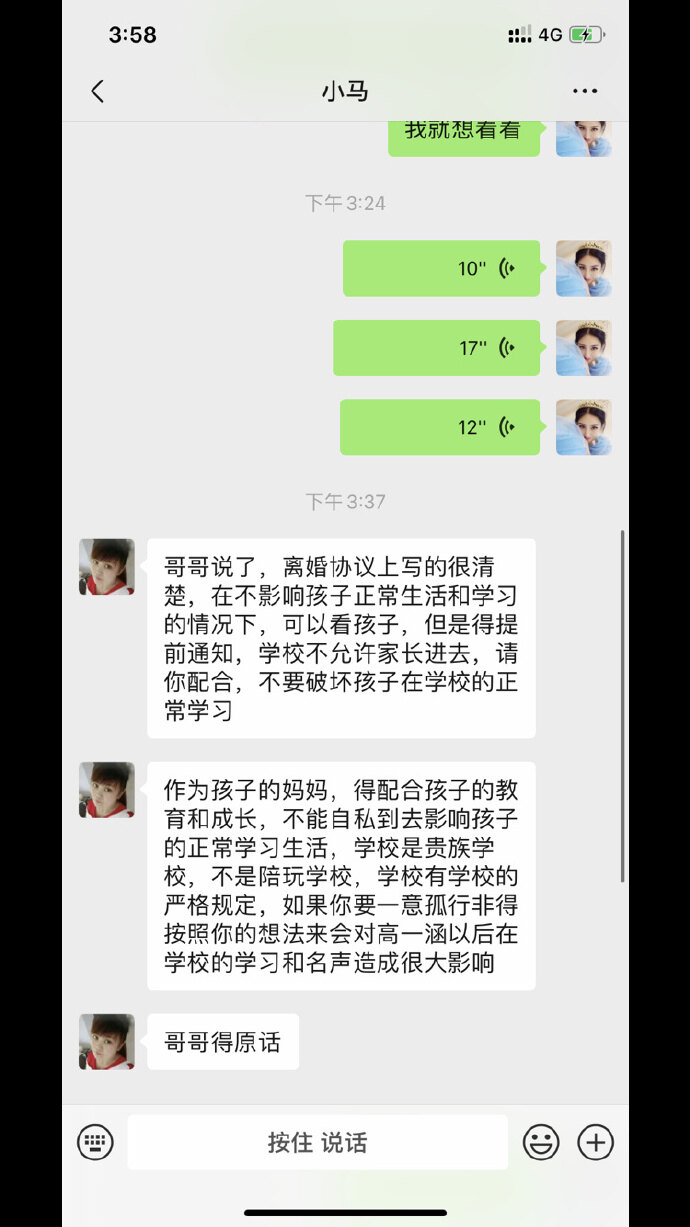
Task: Open the plus attachments menu
Action: (x=596, y=1142)
